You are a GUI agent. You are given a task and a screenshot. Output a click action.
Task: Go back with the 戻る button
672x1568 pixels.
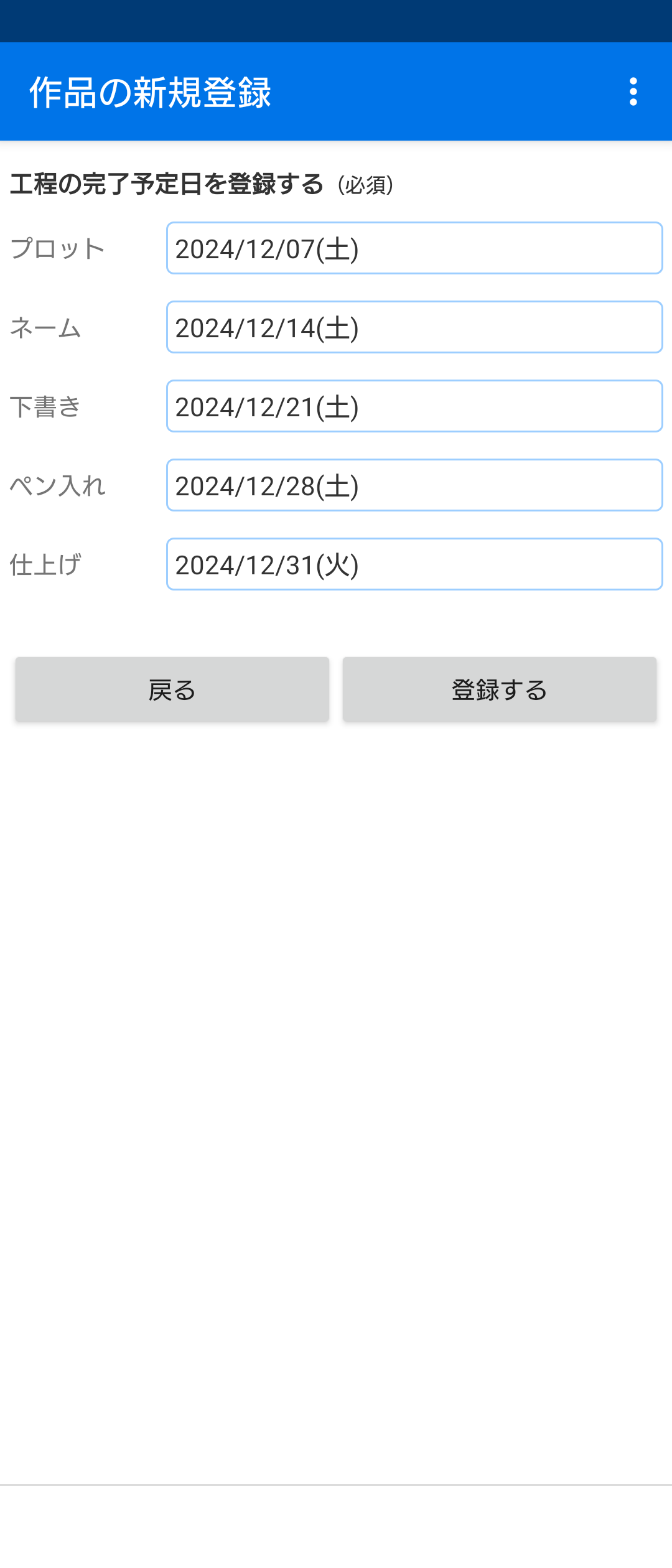[172, 689]
